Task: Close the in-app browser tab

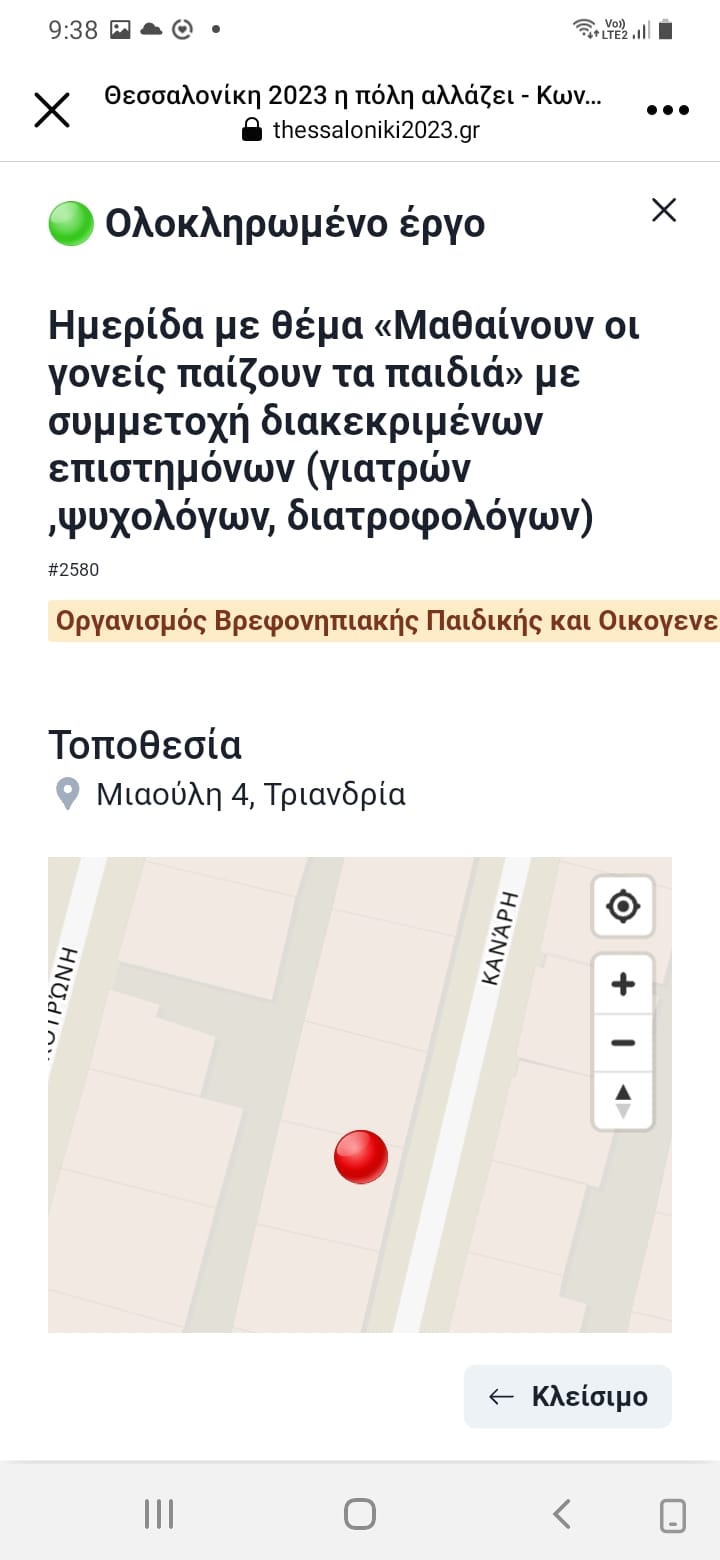Action: click(52, 110)
